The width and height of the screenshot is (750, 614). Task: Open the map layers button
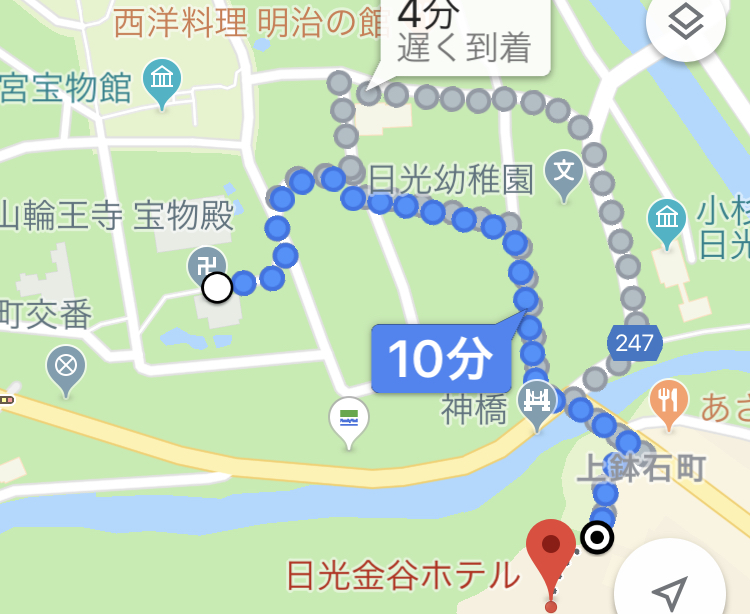coord(685,27)
